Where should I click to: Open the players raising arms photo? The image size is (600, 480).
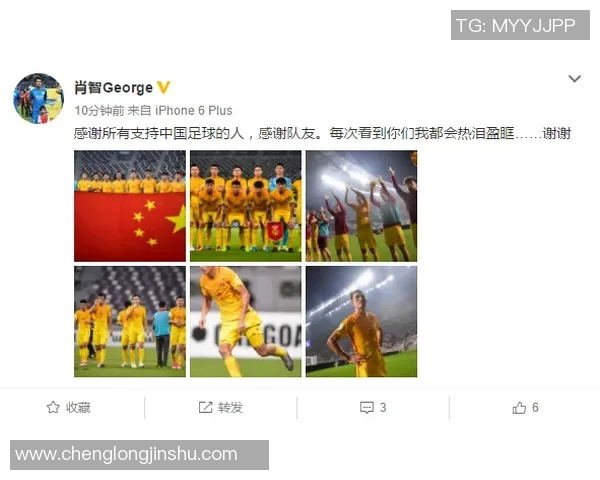(361, 207)
